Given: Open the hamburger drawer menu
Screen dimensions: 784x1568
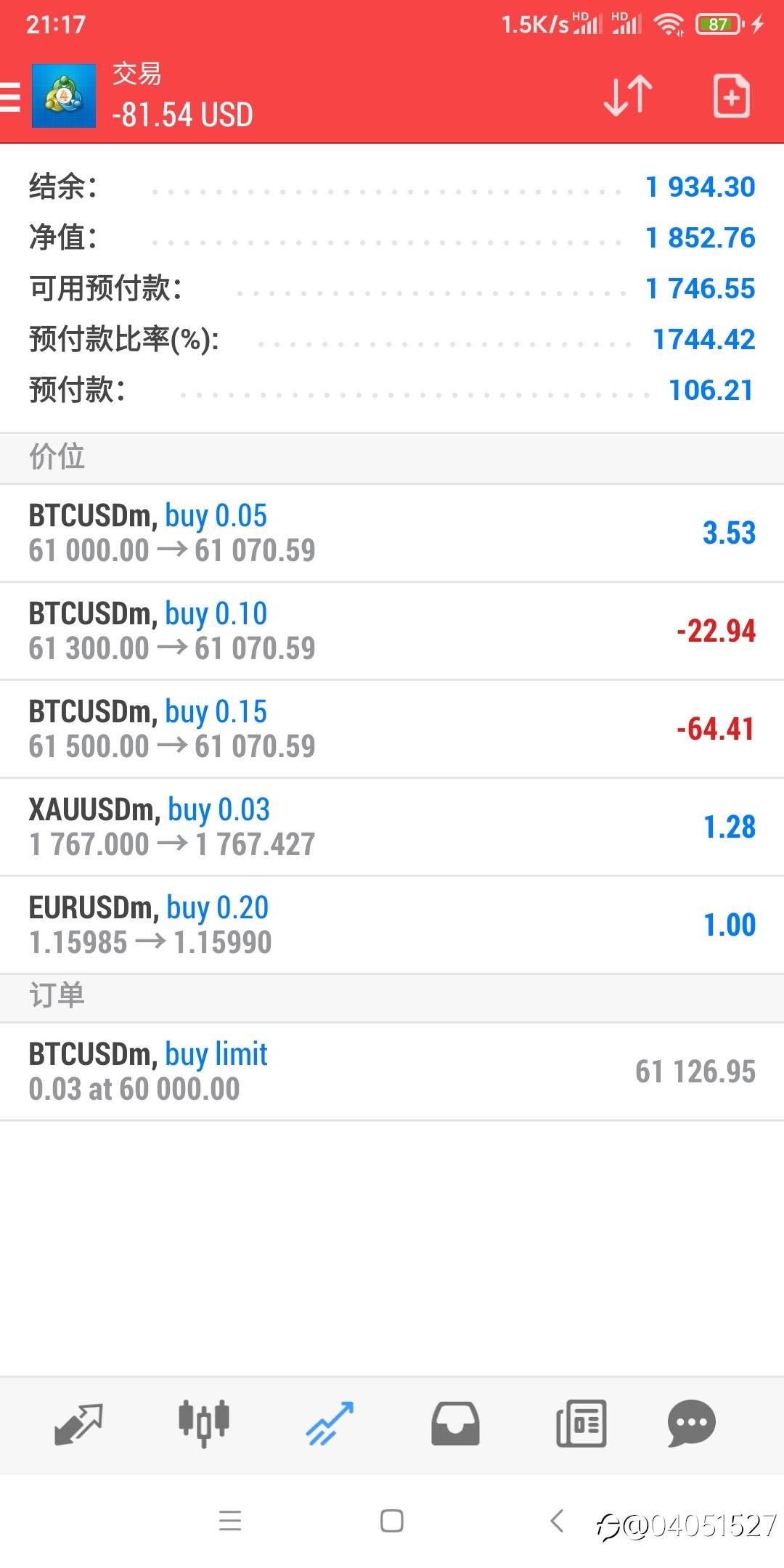Looking at the screenshot, I should tap(10, 97).
